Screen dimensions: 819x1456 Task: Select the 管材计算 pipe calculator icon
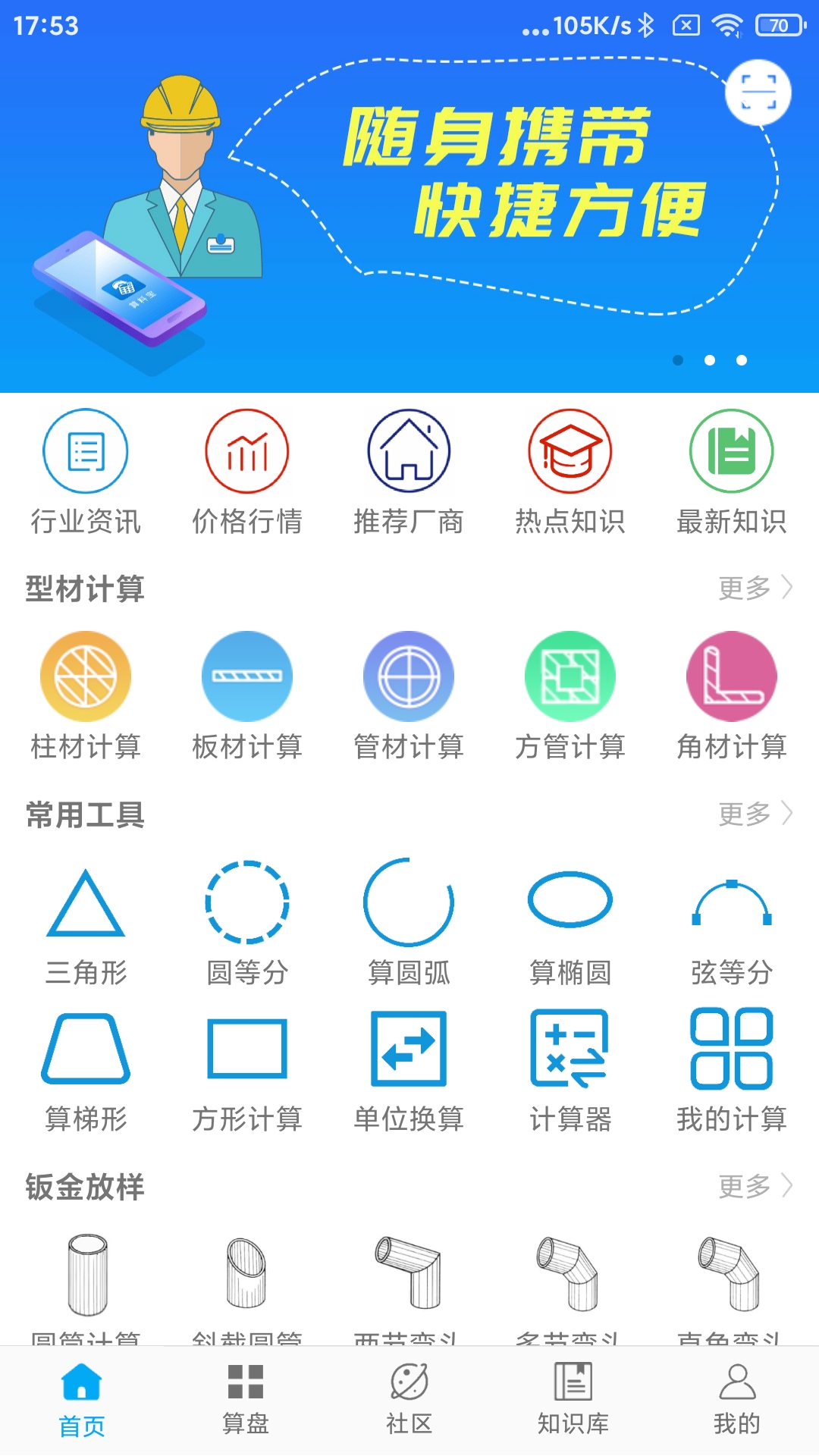tap(409, 676)
